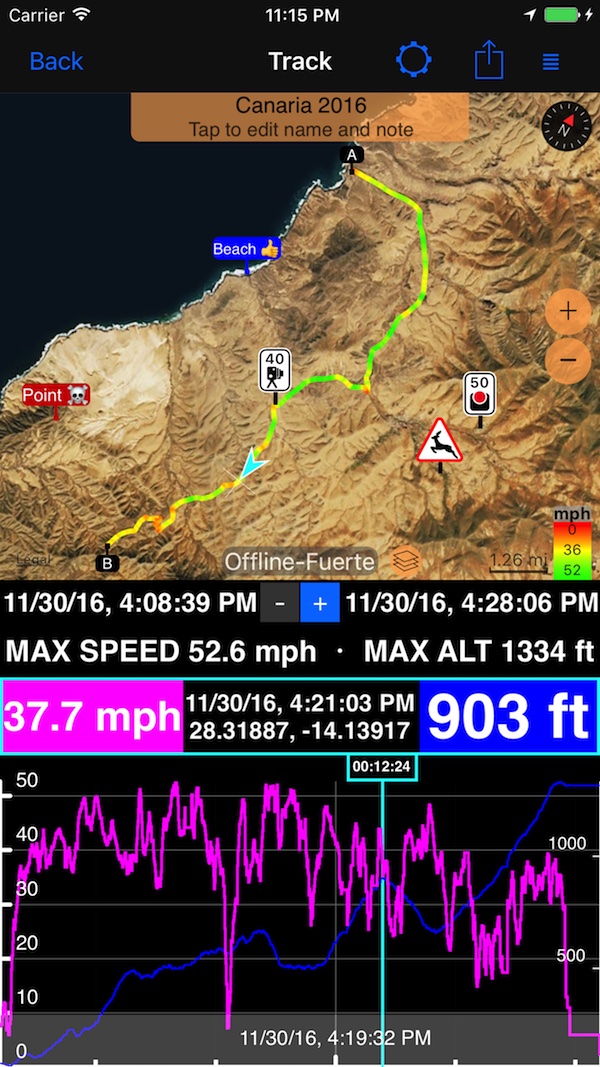Open the Beach waypoint marker
The height and width of the screenshot is (1067, 600).
(246, 249)
